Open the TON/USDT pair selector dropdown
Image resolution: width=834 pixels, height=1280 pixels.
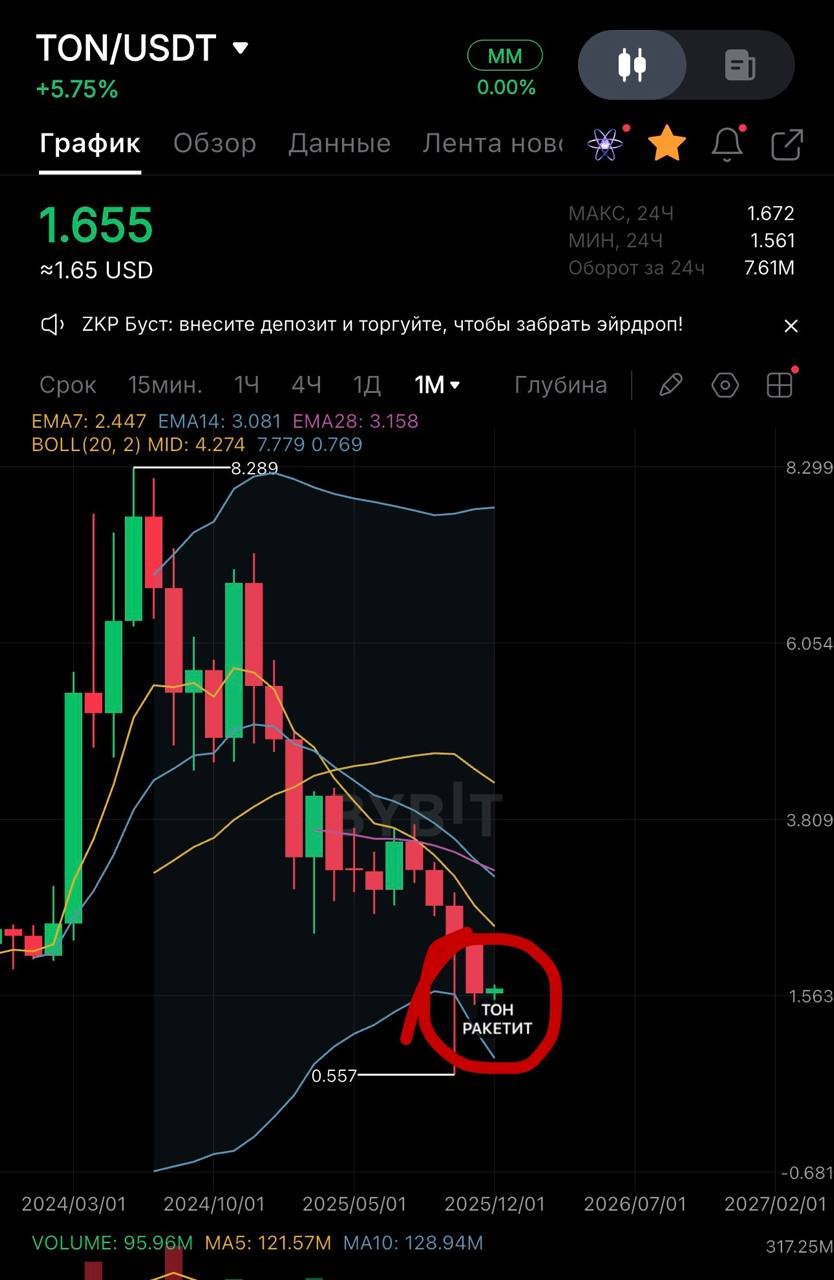pyautogui.click(x=240, y=48)
